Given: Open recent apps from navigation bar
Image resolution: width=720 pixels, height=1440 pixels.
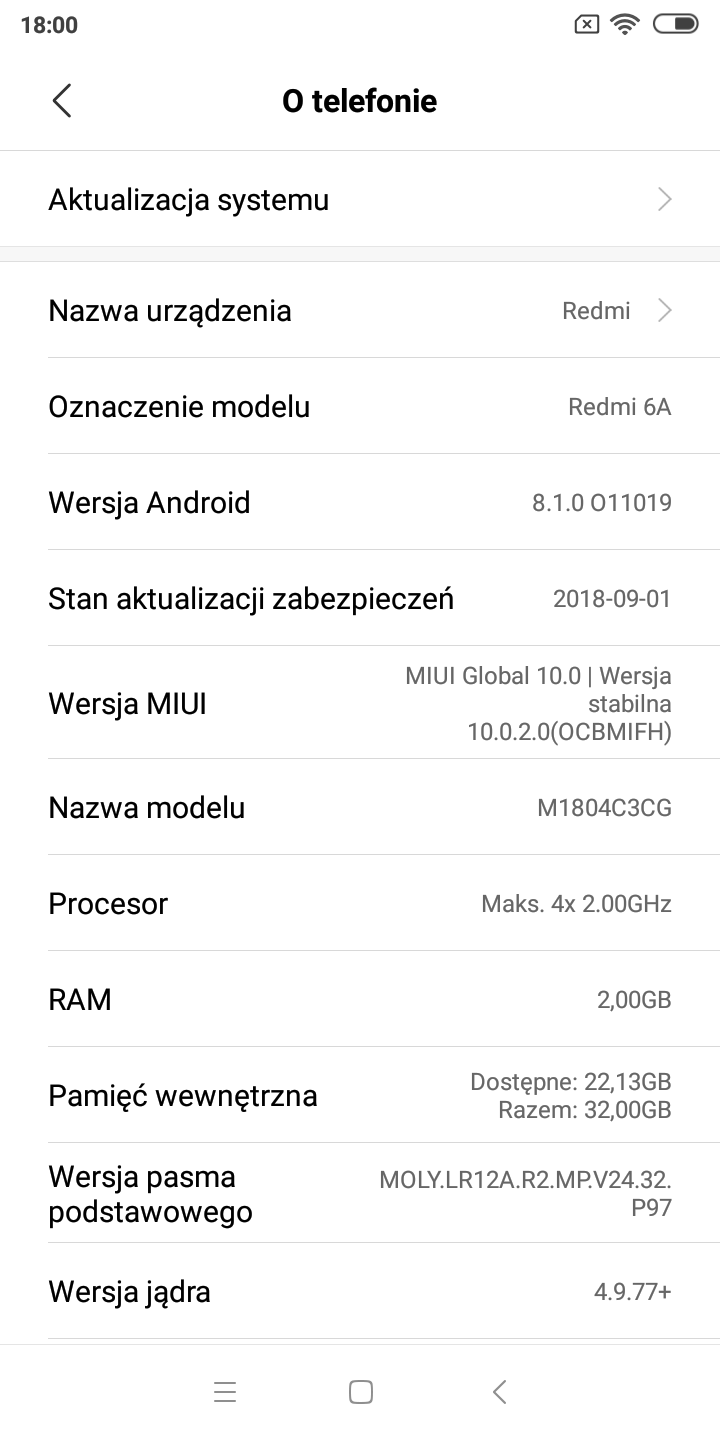Looking at the screenshot, I should [x=225, y=1392].
